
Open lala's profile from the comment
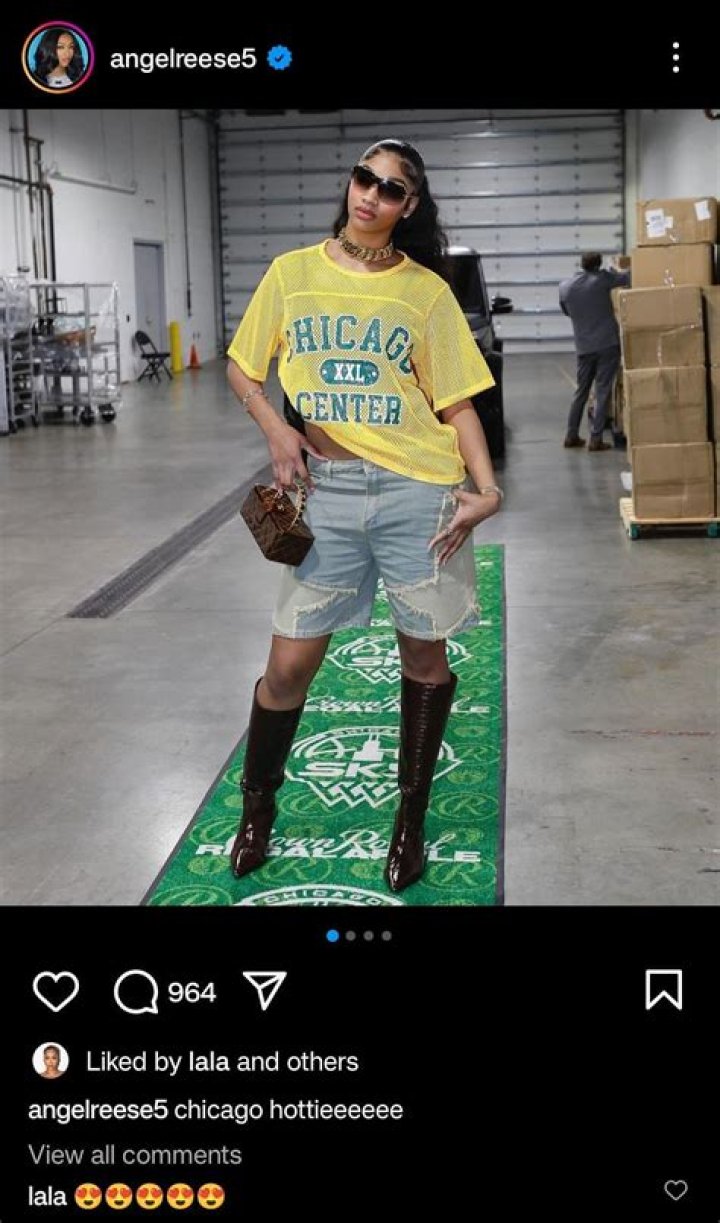pos(46,1195)
